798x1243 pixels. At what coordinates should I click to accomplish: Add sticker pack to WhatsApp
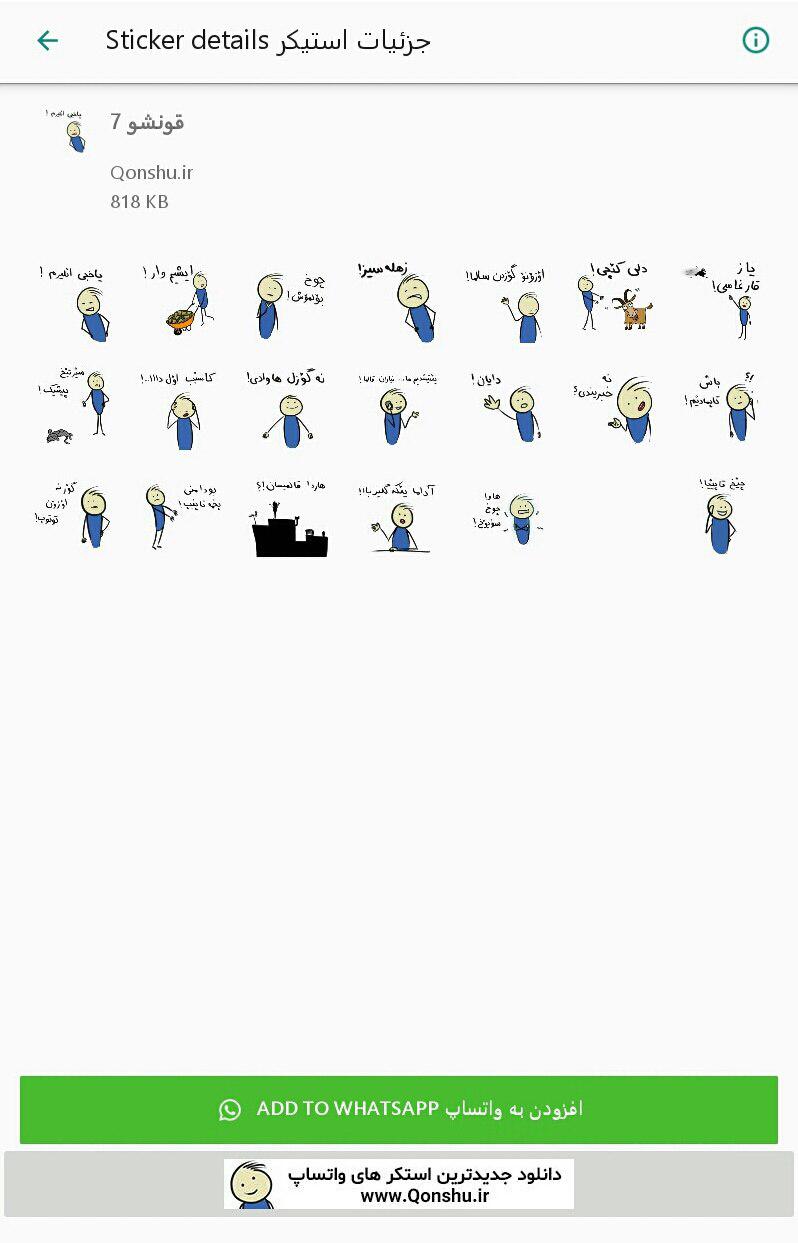tap(399, 1109)
